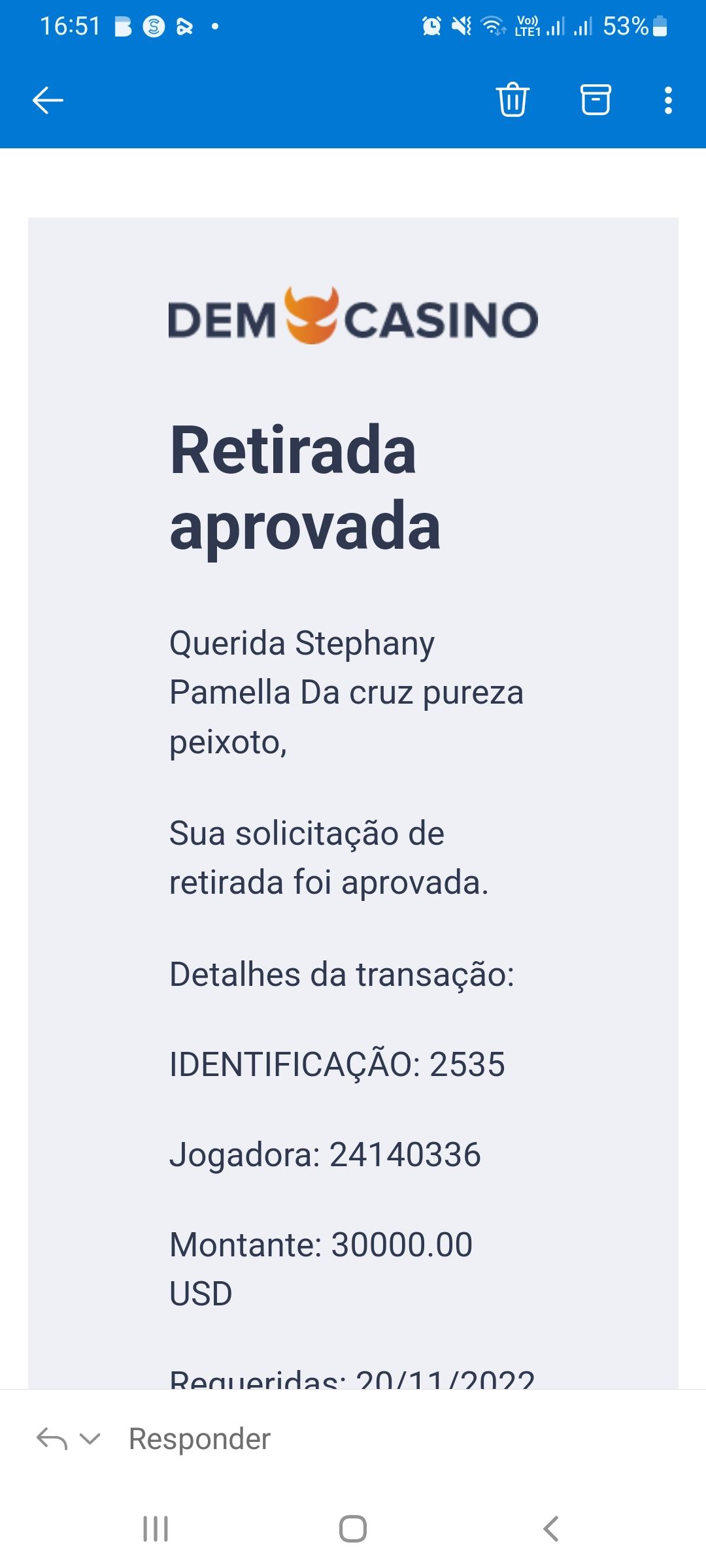Viewport: 706px width, 1568px height.
Task: Go back to the inbox
Action: tap(48, 101)
